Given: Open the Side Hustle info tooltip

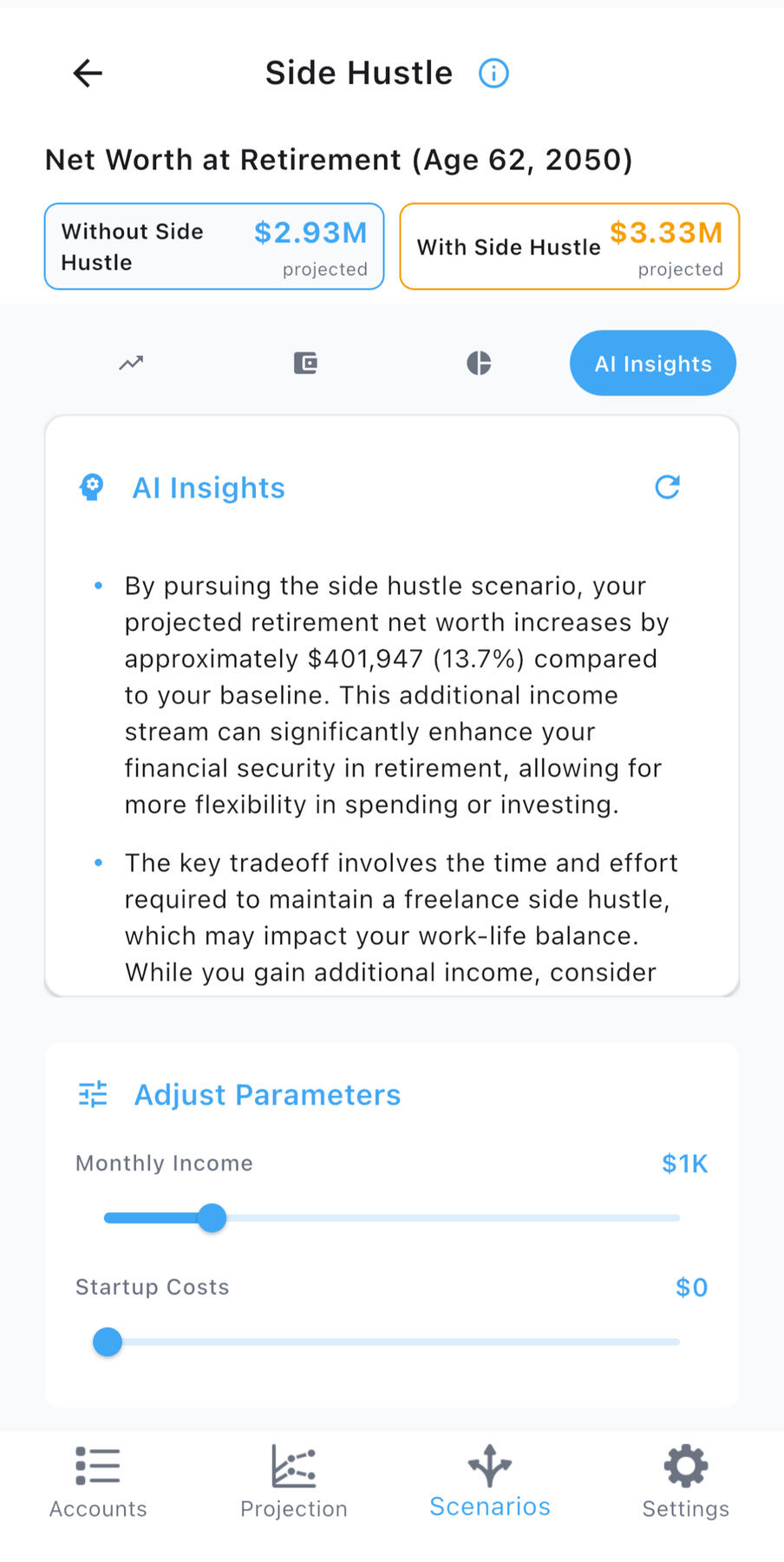Looking at the screenshot, I should 493,73.
